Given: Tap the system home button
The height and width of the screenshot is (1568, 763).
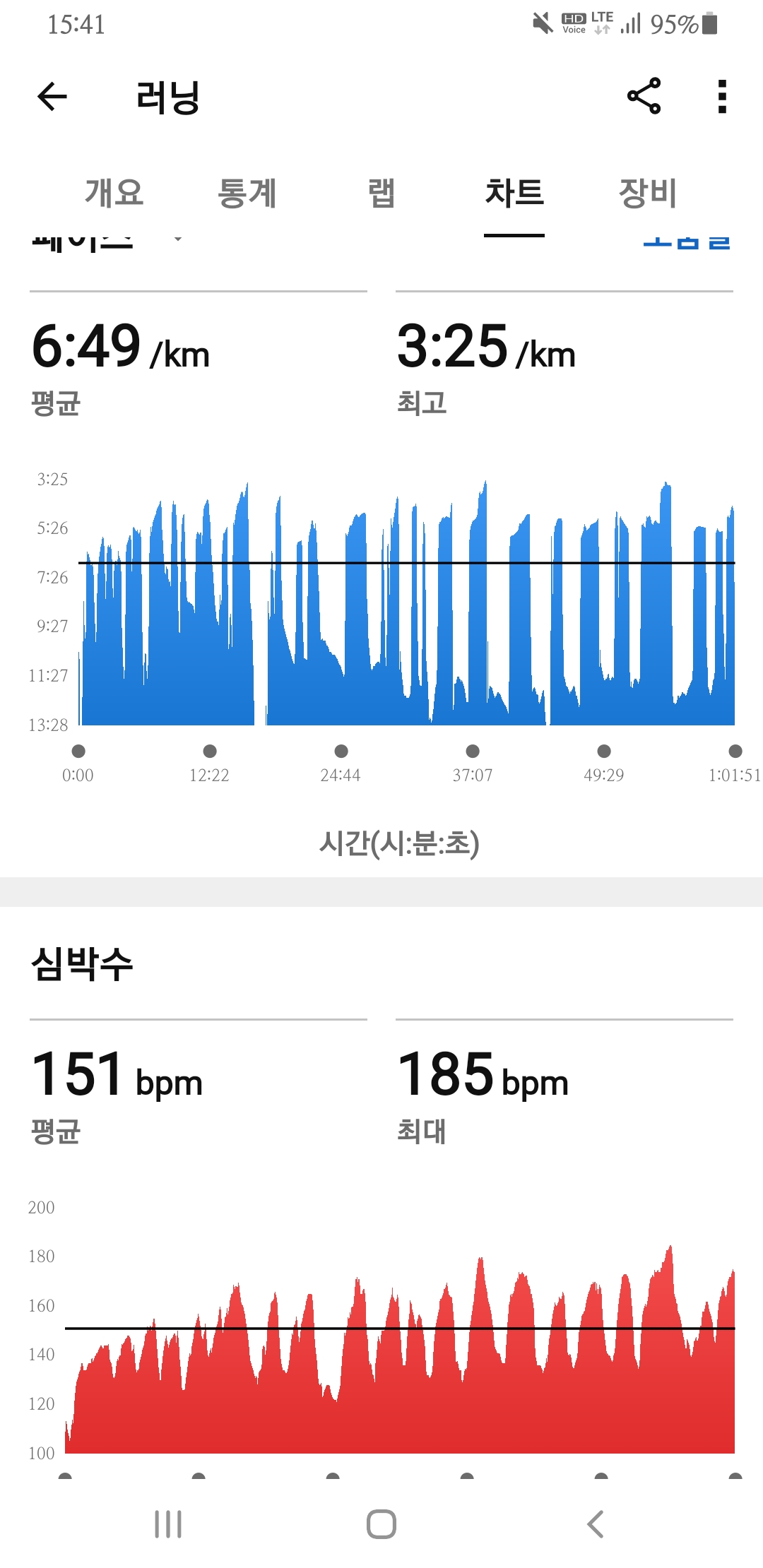Looking at the screenshot, I should click(381, 1524).
